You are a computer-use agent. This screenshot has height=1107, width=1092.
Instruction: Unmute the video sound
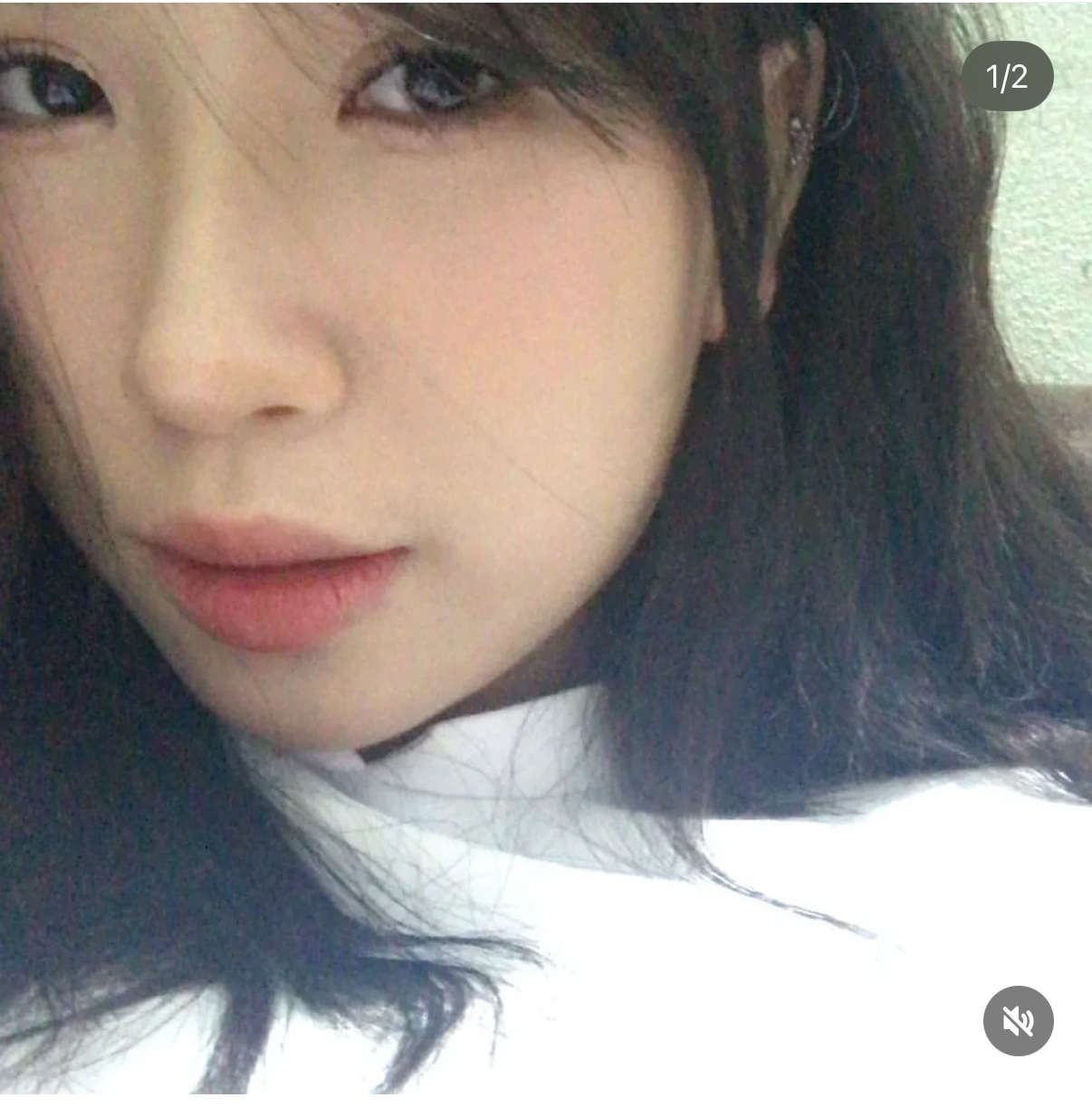coord(1018,1020)
